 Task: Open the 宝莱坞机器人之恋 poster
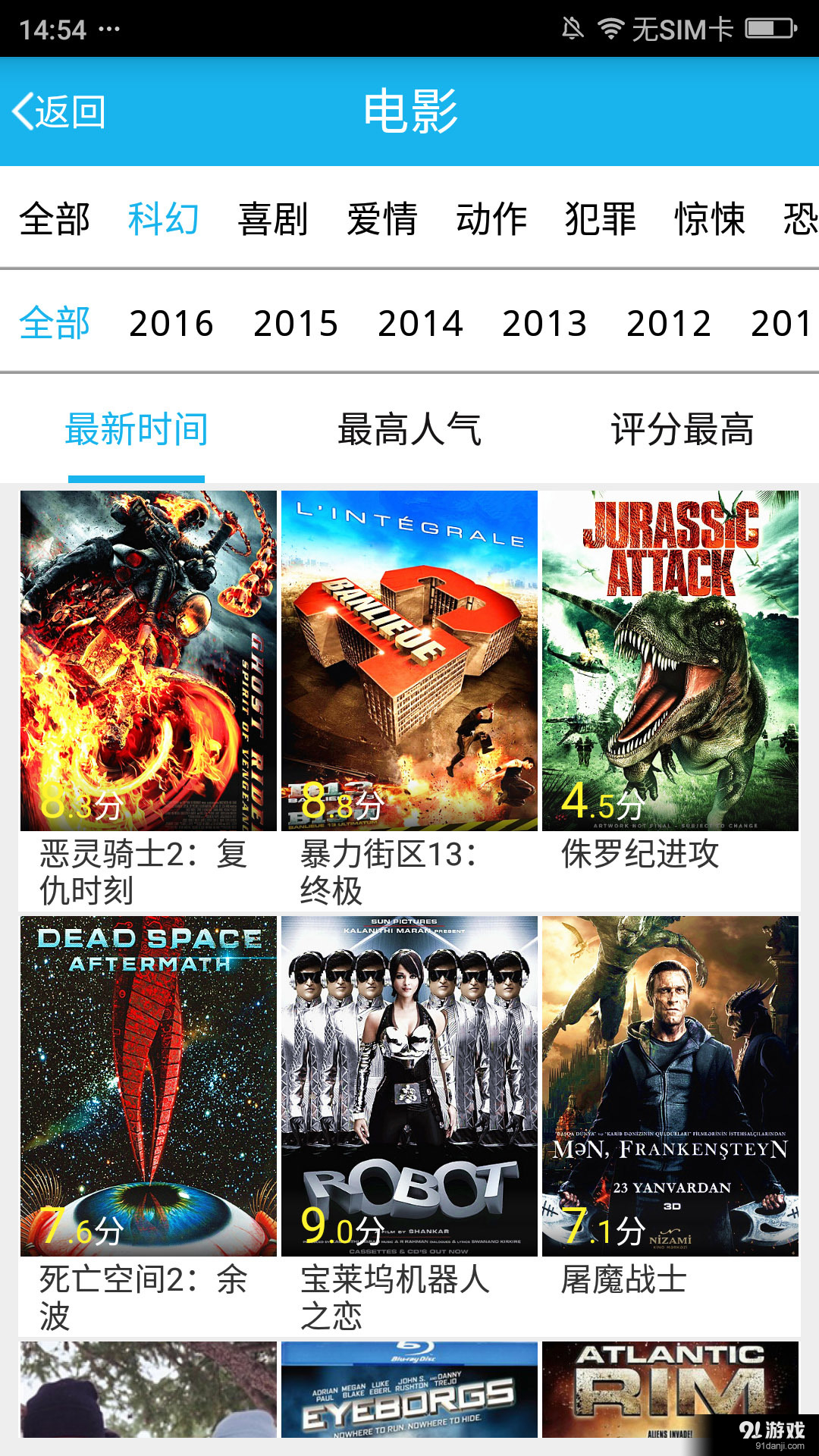coord(409,1084)
